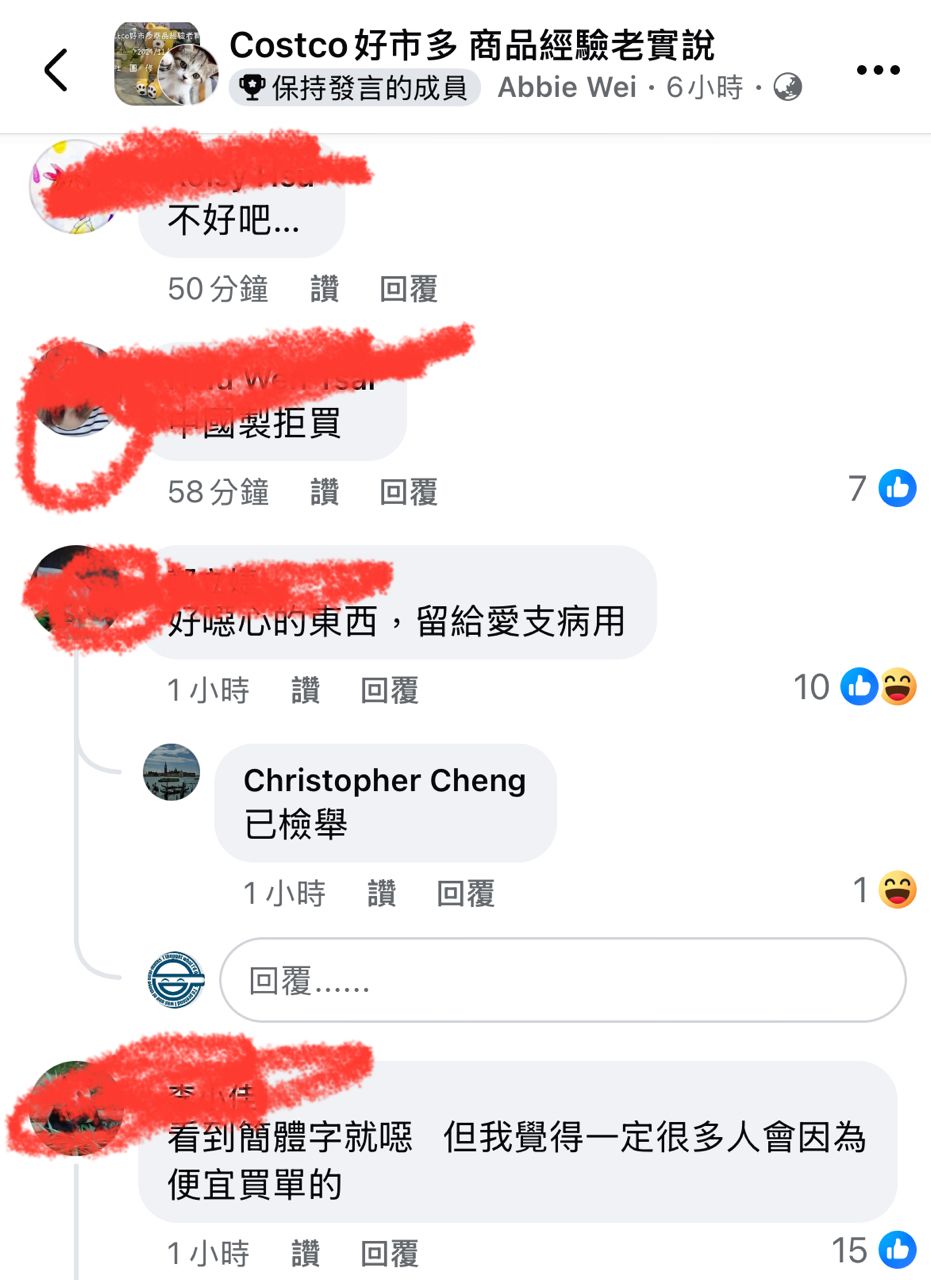Reply to Christopher Cheng's comment

point(466,893)
